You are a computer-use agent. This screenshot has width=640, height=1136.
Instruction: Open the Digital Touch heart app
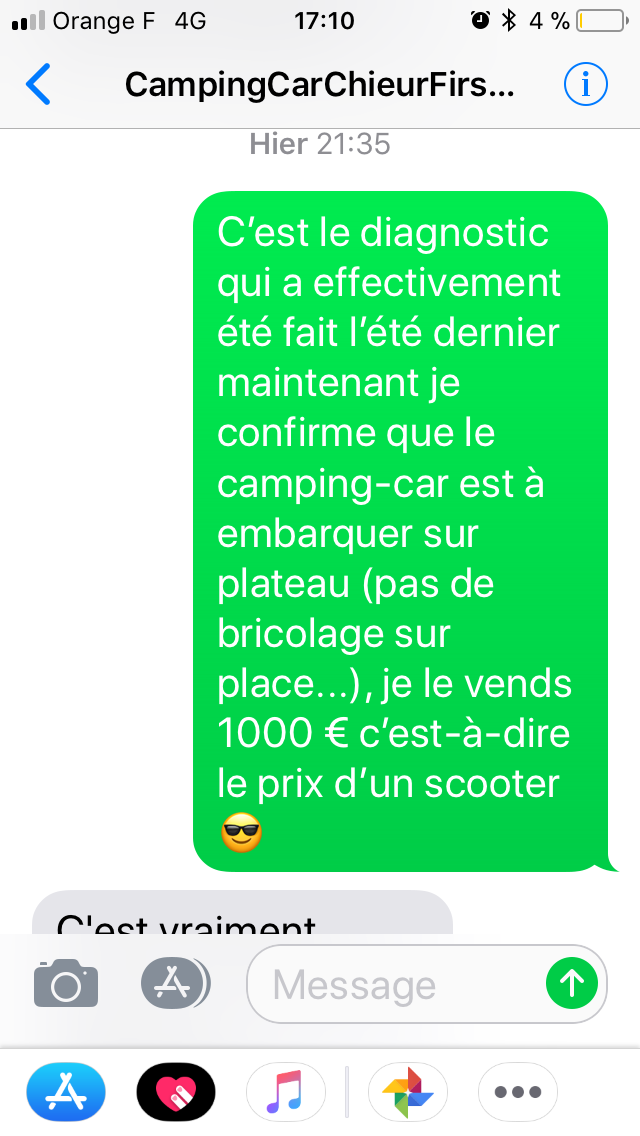point(176,1092)
